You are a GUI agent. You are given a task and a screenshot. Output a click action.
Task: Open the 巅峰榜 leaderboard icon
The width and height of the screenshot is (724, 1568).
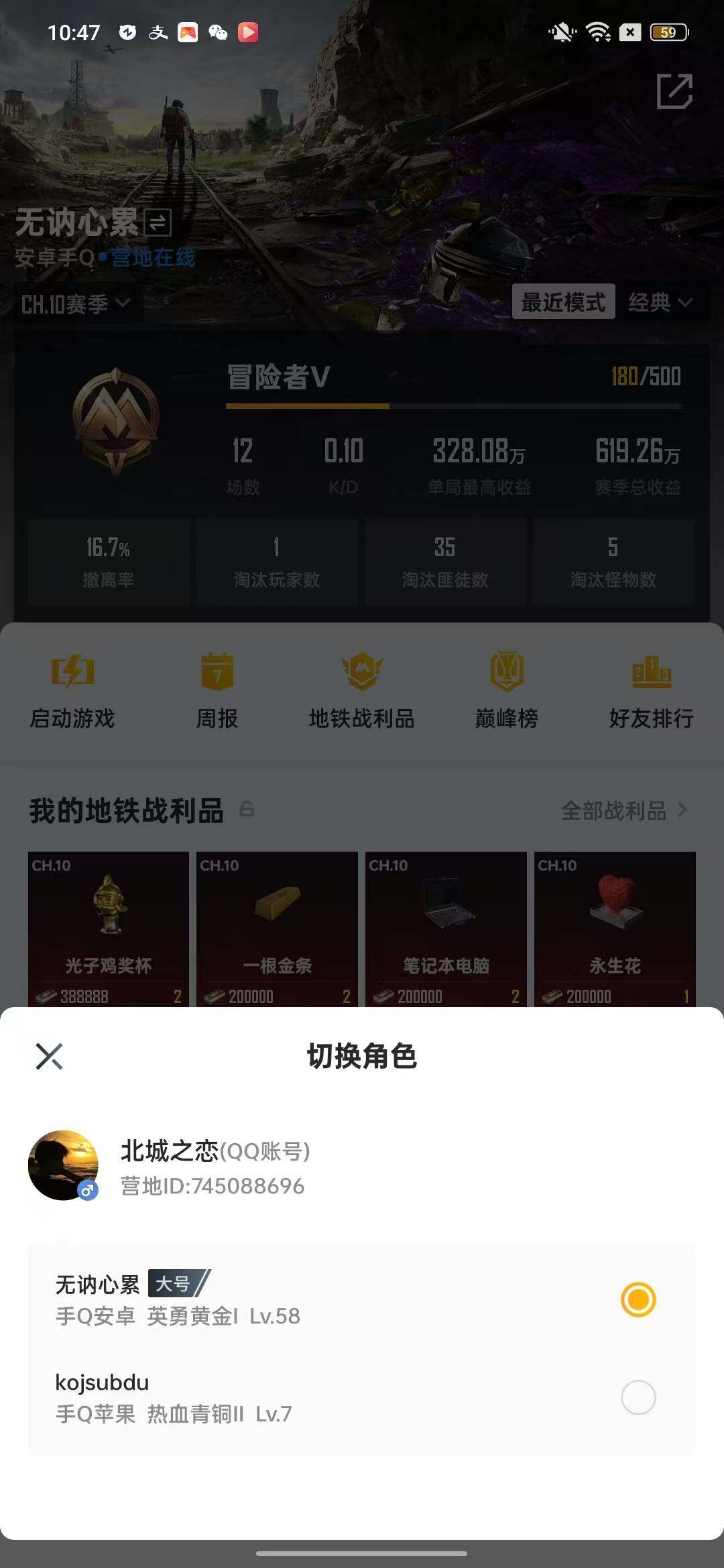[x=506, y=690]
